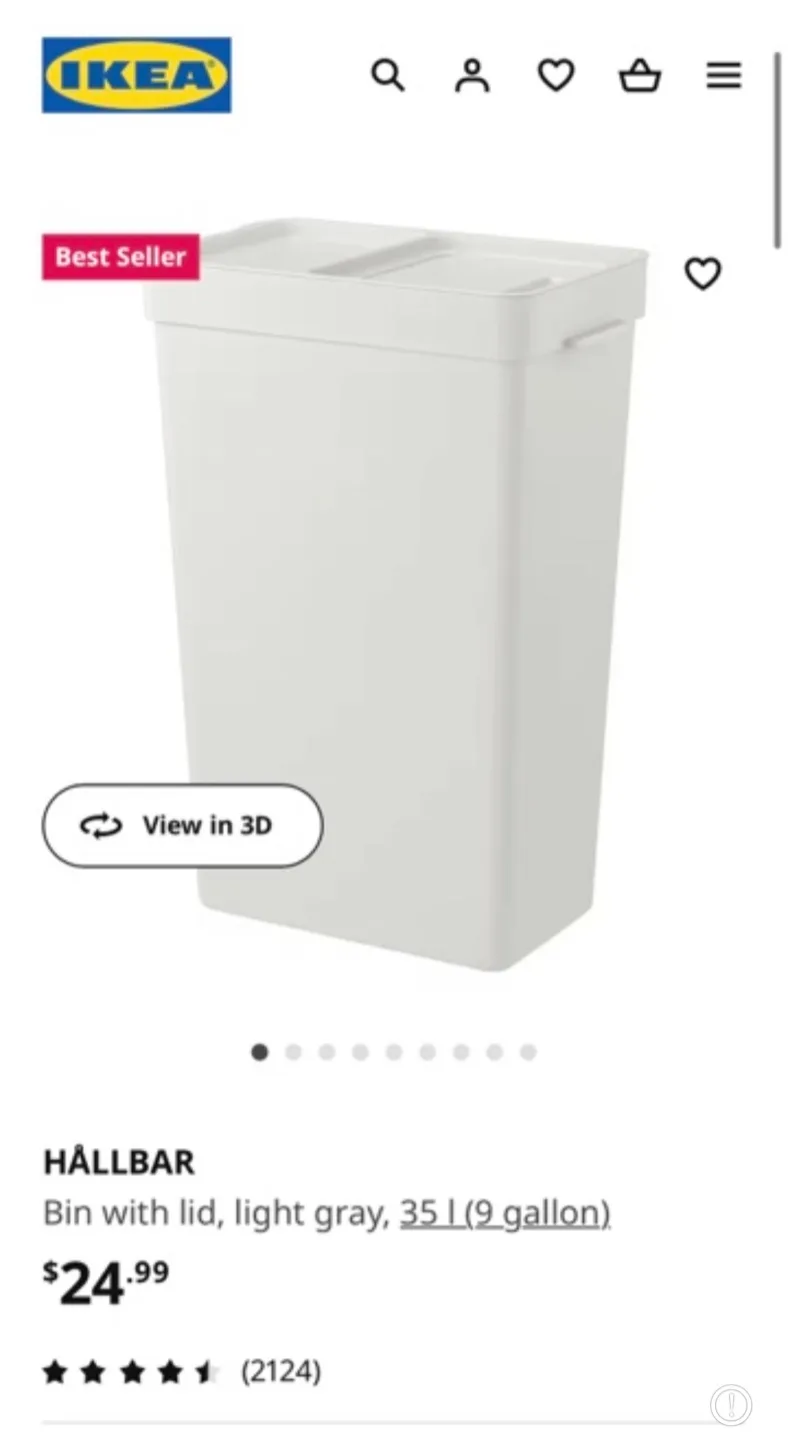This screenshot has height=1440, width=788.
Task: Open the hamburger navigation menu
Action: pyautogui.click(x=723, y=75)
